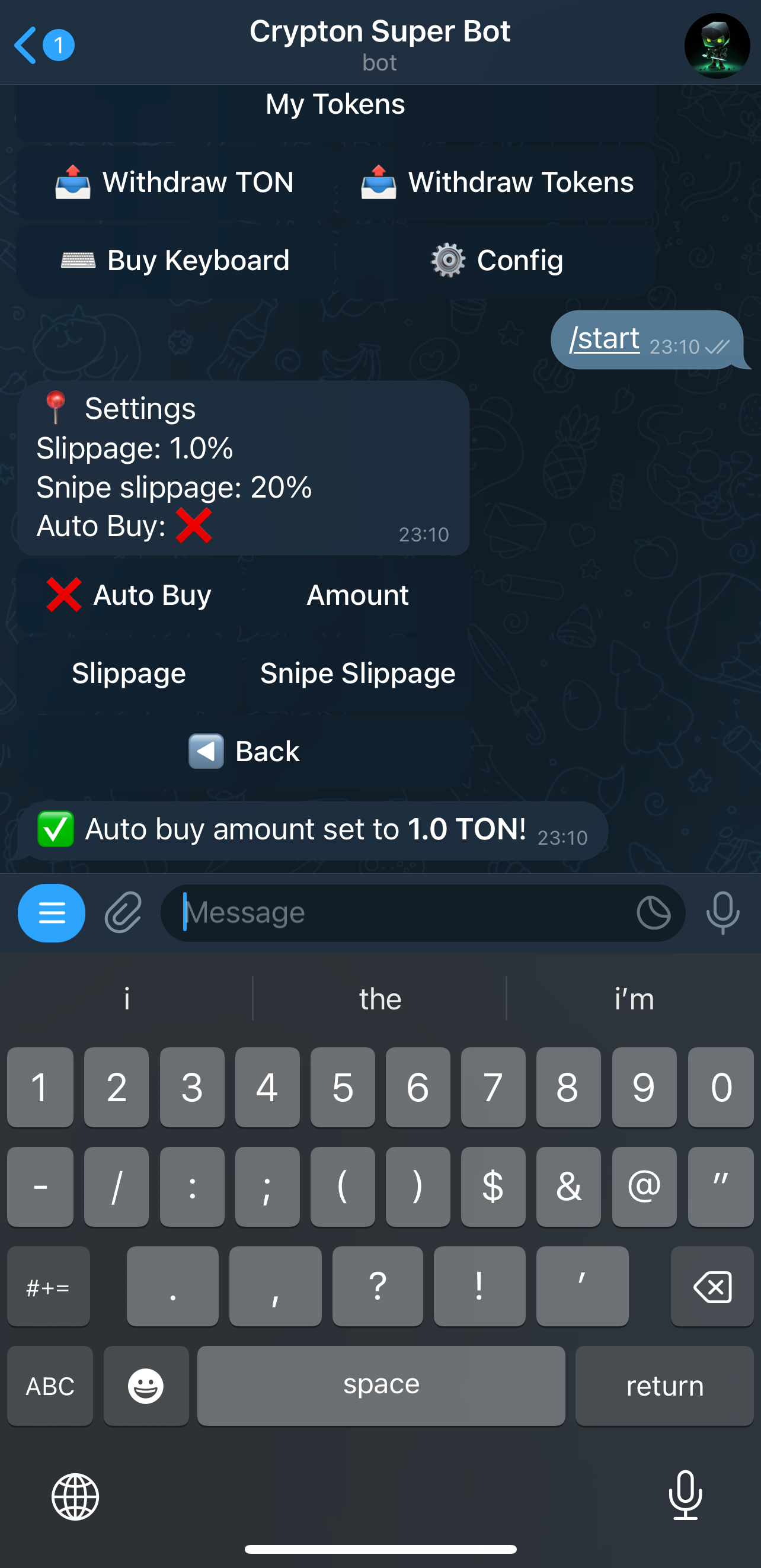Tap Back under the settings message
This screenshot has height=1568, width=761.
tap(244, 751)
